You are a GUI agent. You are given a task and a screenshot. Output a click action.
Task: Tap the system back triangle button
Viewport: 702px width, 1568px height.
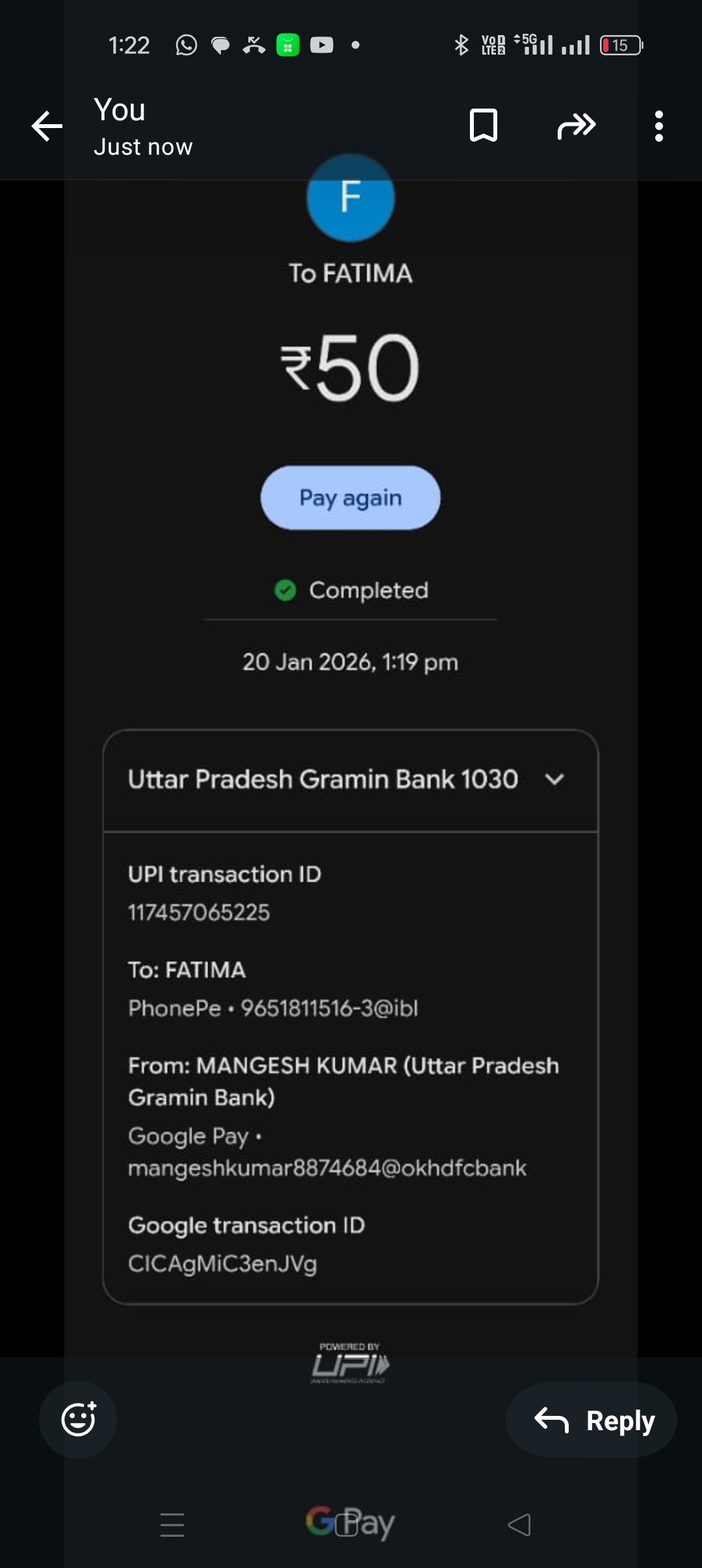[519, 1524]
